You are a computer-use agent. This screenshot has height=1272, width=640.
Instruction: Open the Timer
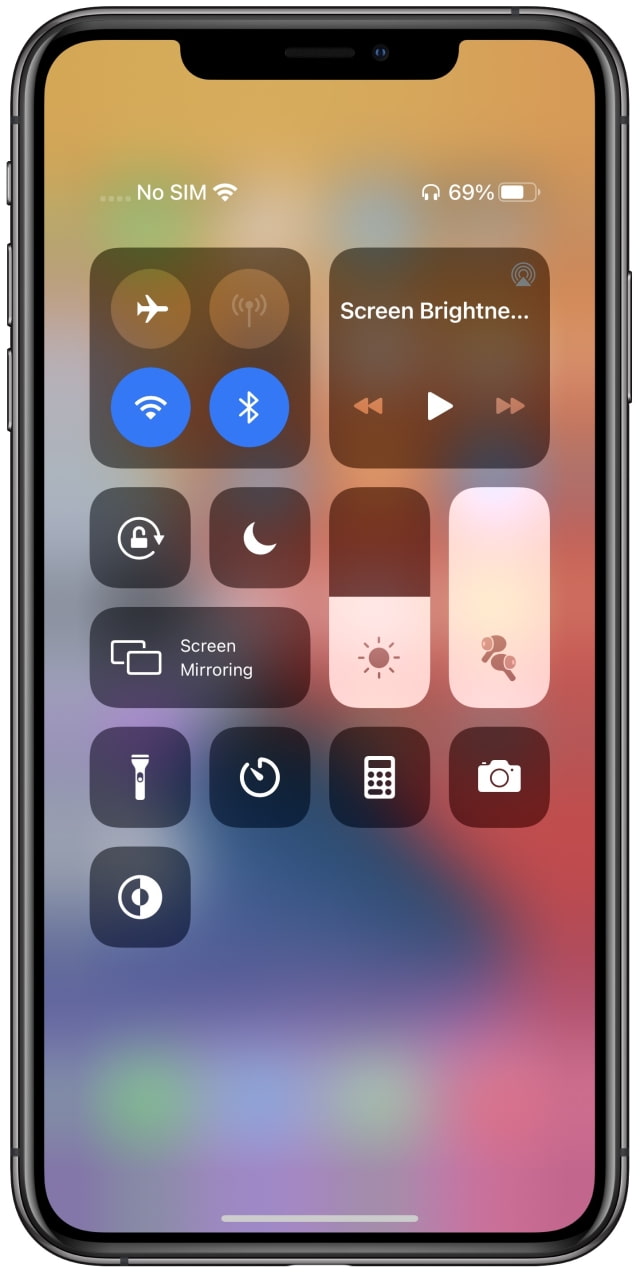click(x=260, y=777)
